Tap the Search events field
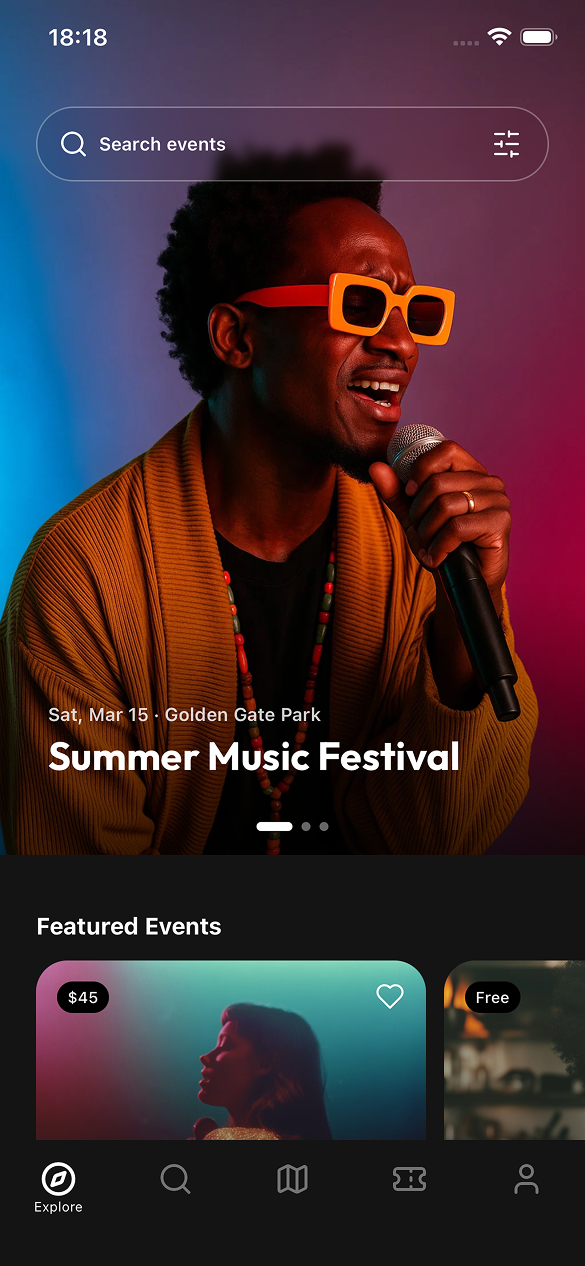 [x=292, y=144]
